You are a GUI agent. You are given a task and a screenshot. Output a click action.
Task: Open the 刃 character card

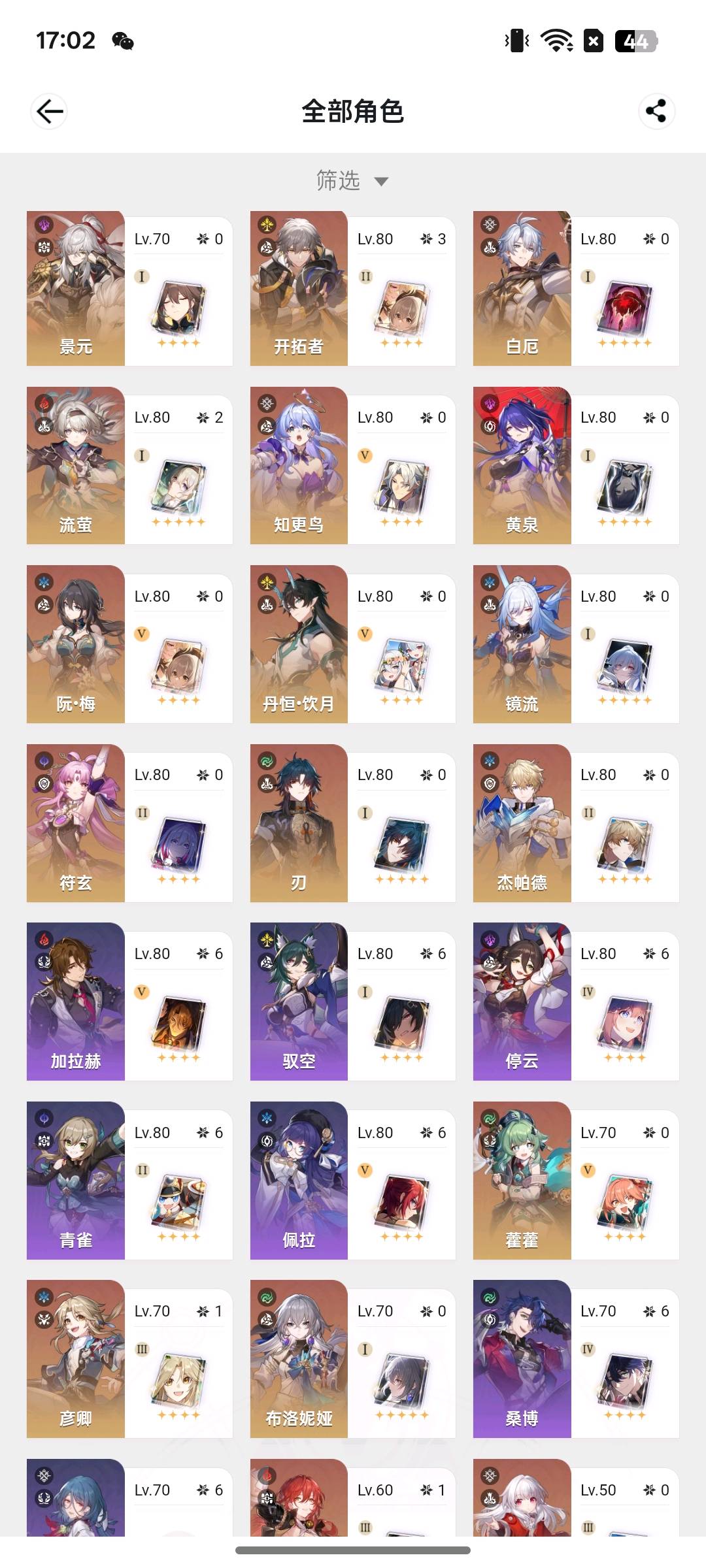point(353,824)
